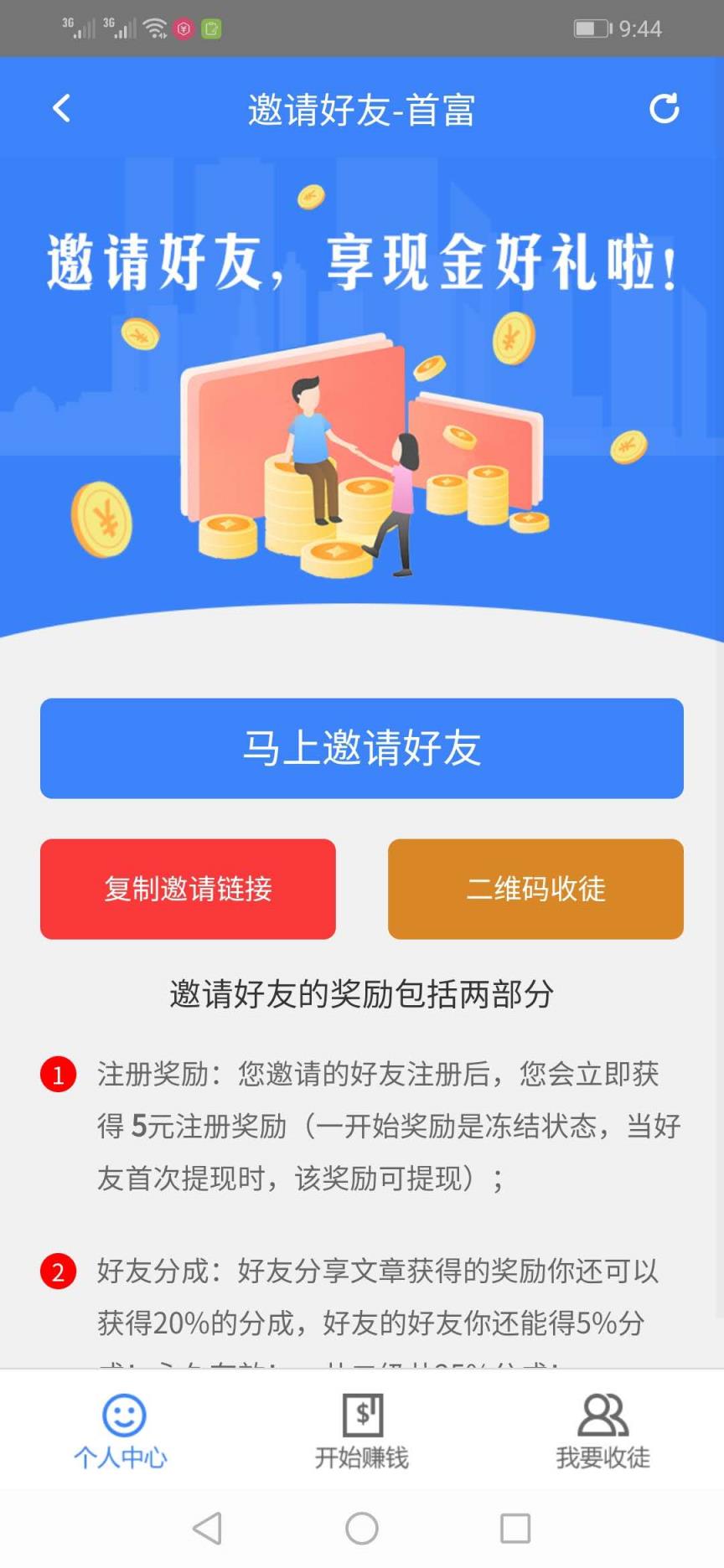The image size is (724, 1568).
Task: Refresh the page using the refresh icon
Action: click(665, 108)
